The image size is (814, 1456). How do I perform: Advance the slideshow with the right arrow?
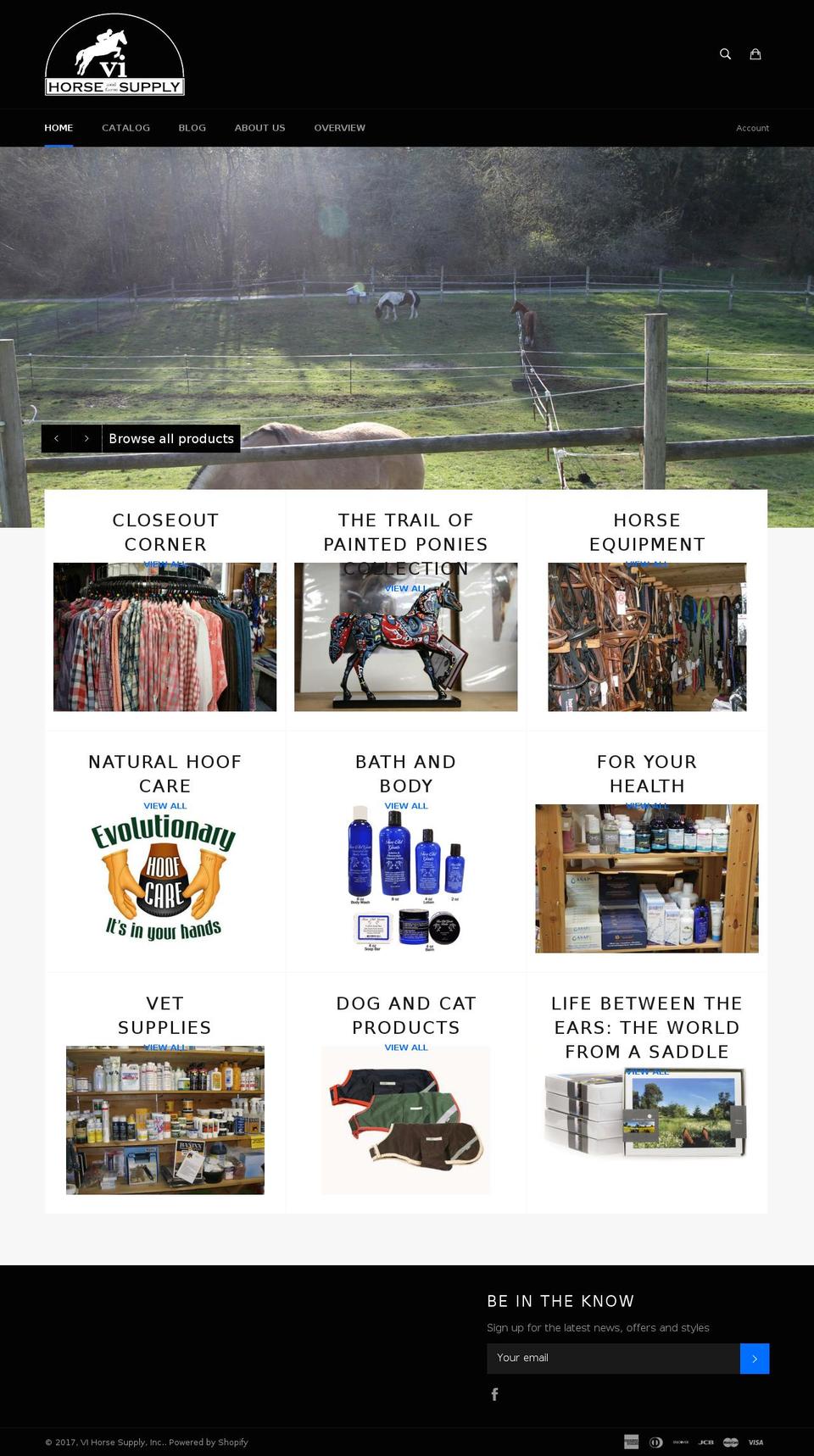pos(86,438)
